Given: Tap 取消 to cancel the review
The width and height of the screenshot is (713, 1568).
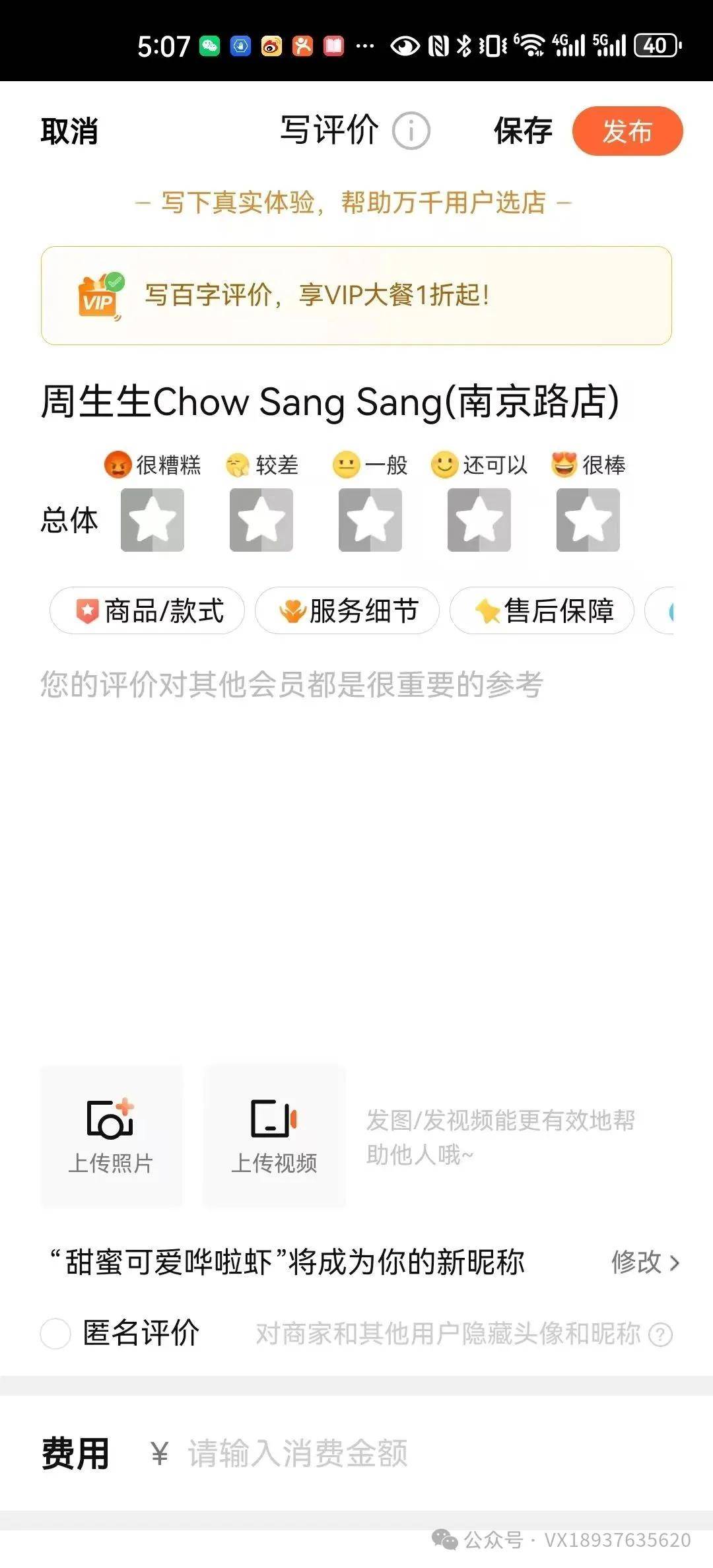Looking at the screenshot, I should (69, 131).
